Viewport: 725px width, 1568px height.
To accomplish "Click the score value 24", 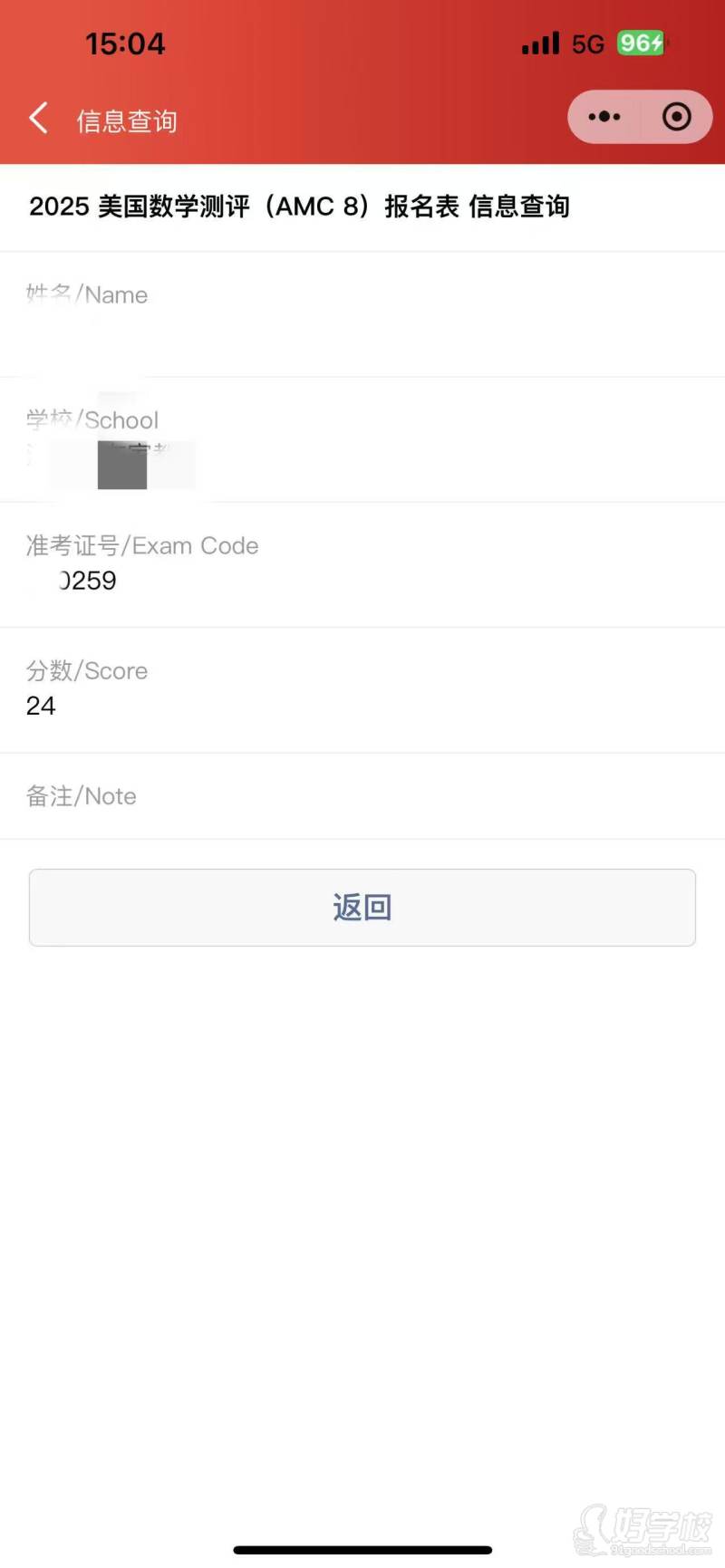I will [x=41, y=706].
